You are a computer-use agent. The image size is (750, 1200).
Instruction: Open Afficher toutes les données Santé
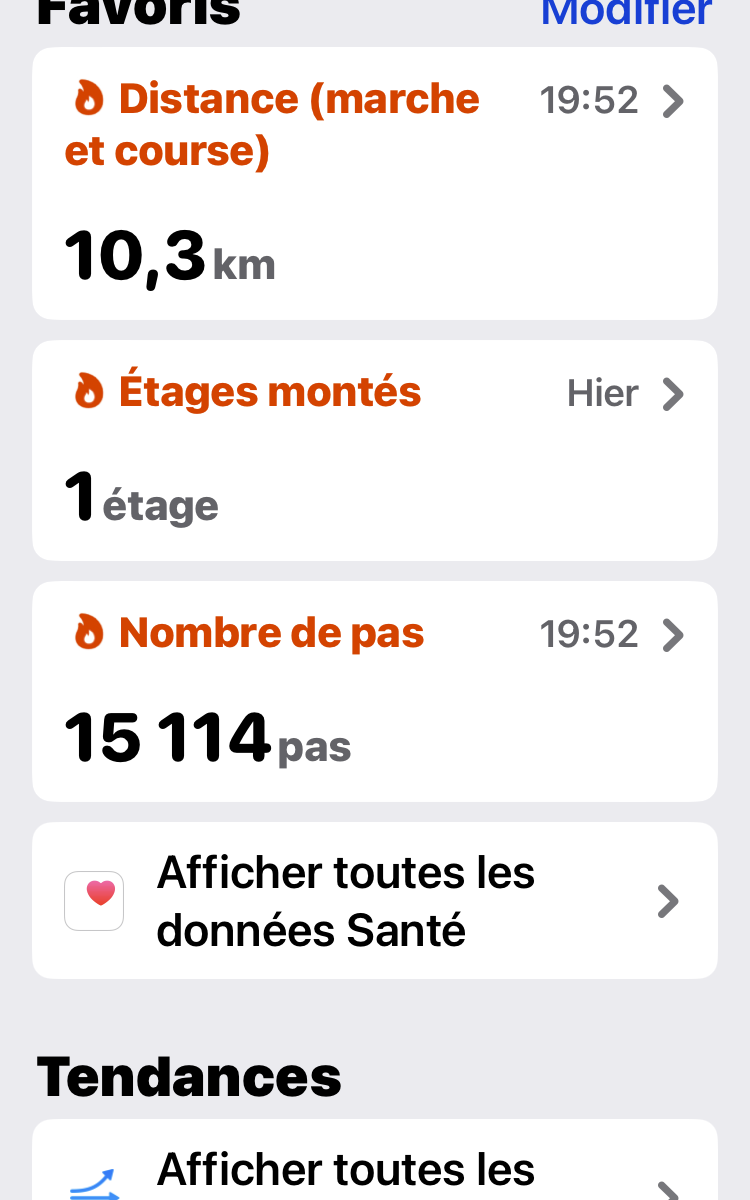(x=375, y=900)
